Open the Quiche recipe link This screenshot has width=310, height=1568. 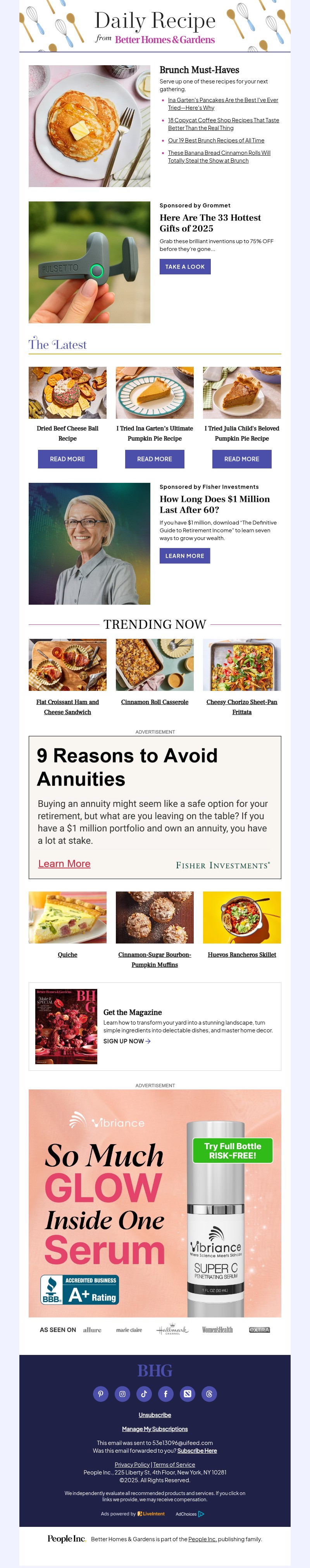point(67,954)
